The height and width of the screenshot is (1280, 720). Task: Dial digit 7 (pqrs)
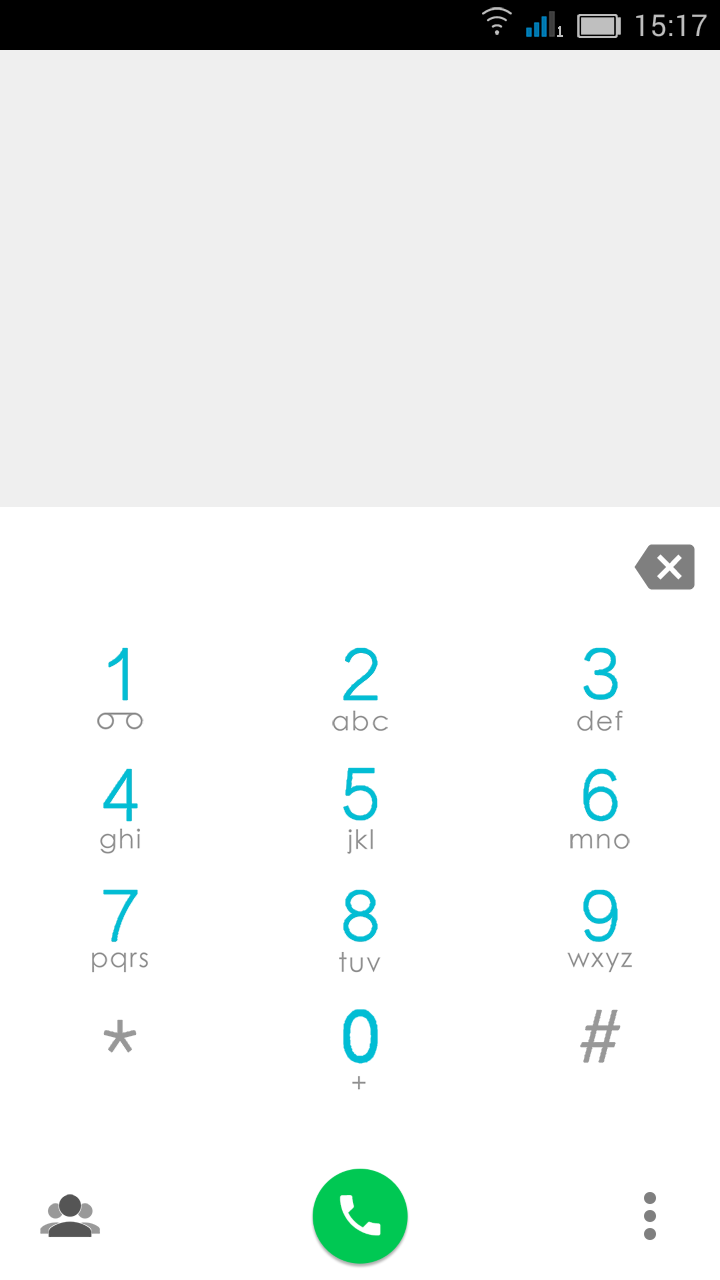pos(120,928)
